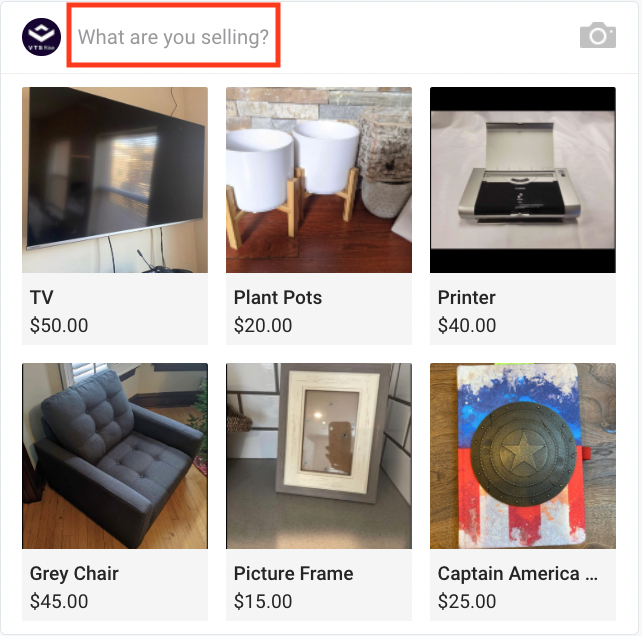Open the profile avatar
642x636 pixels.
(x=42, y=37)
